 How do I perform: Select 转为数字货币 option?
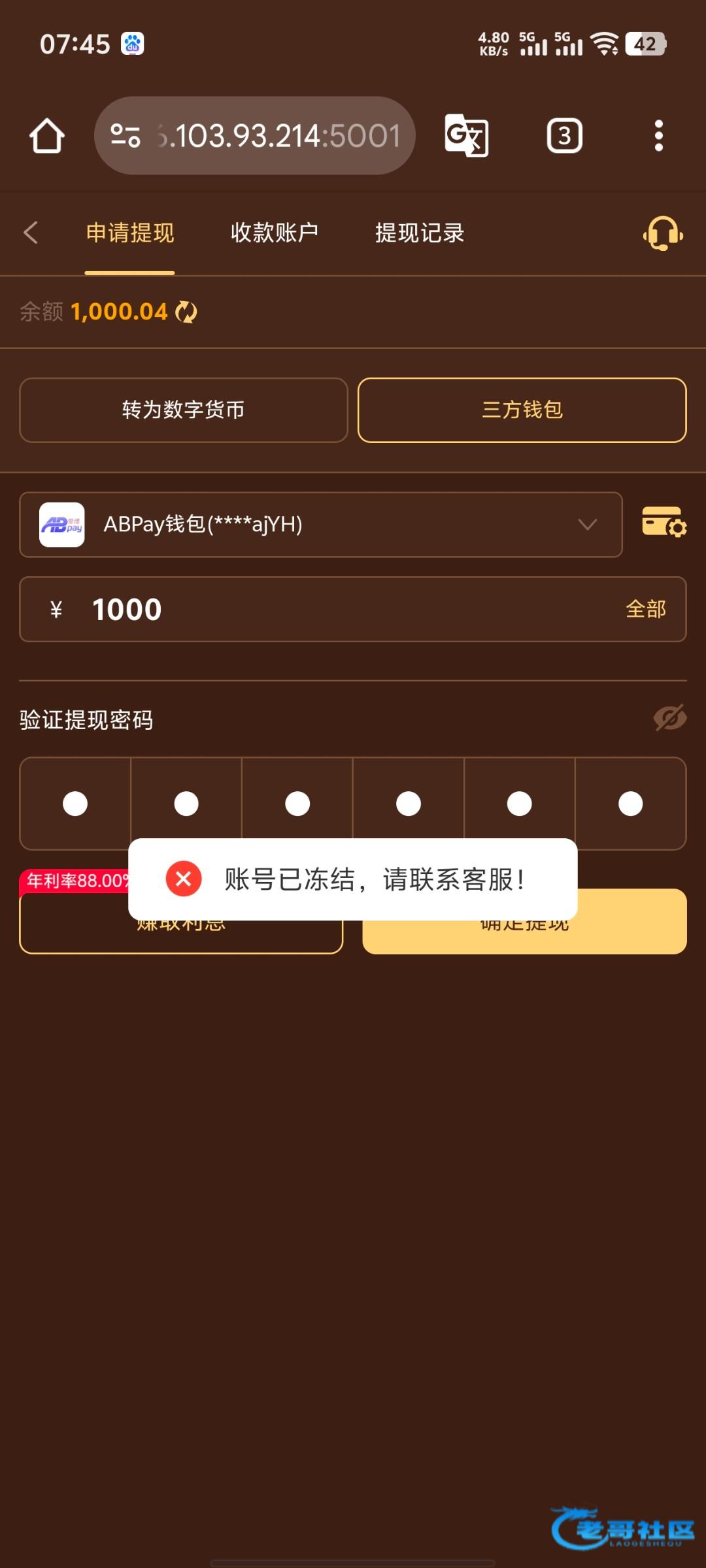[x=183, y=410]
